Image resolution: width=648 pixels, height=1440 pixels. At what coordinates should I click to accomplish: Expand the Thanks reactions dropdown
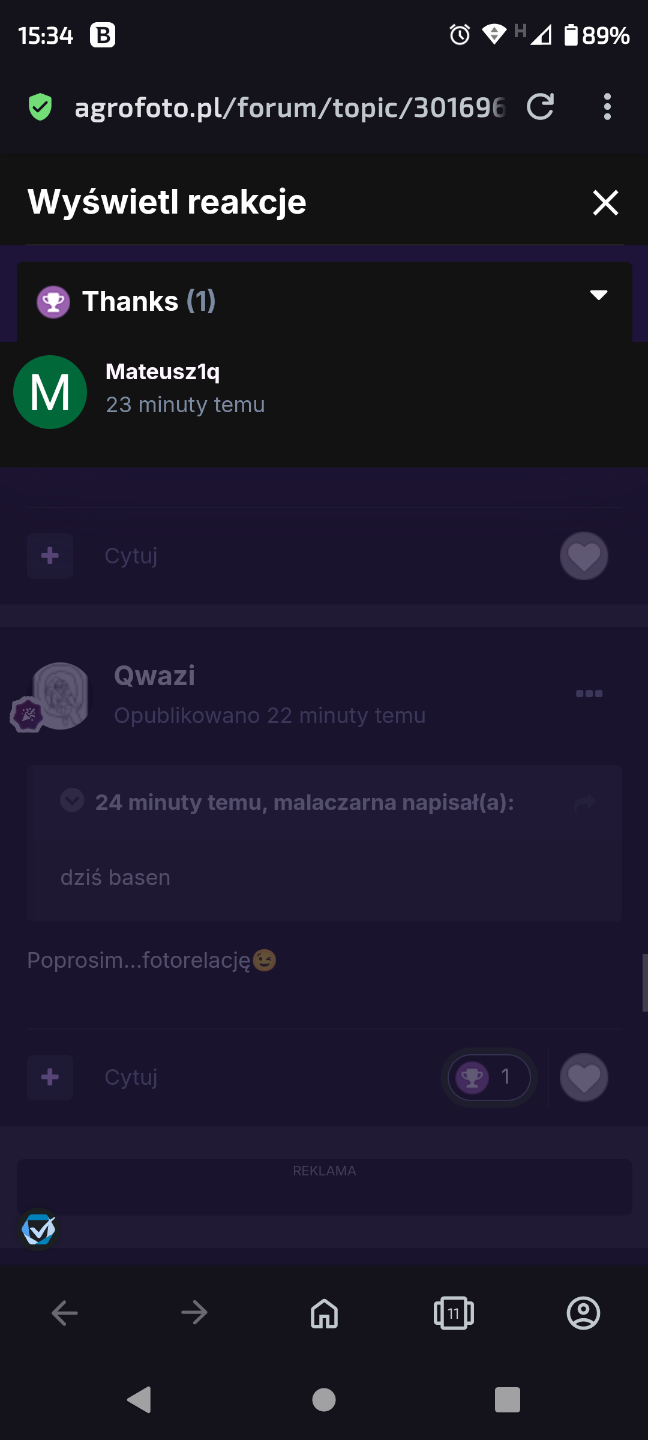(598, 295)
